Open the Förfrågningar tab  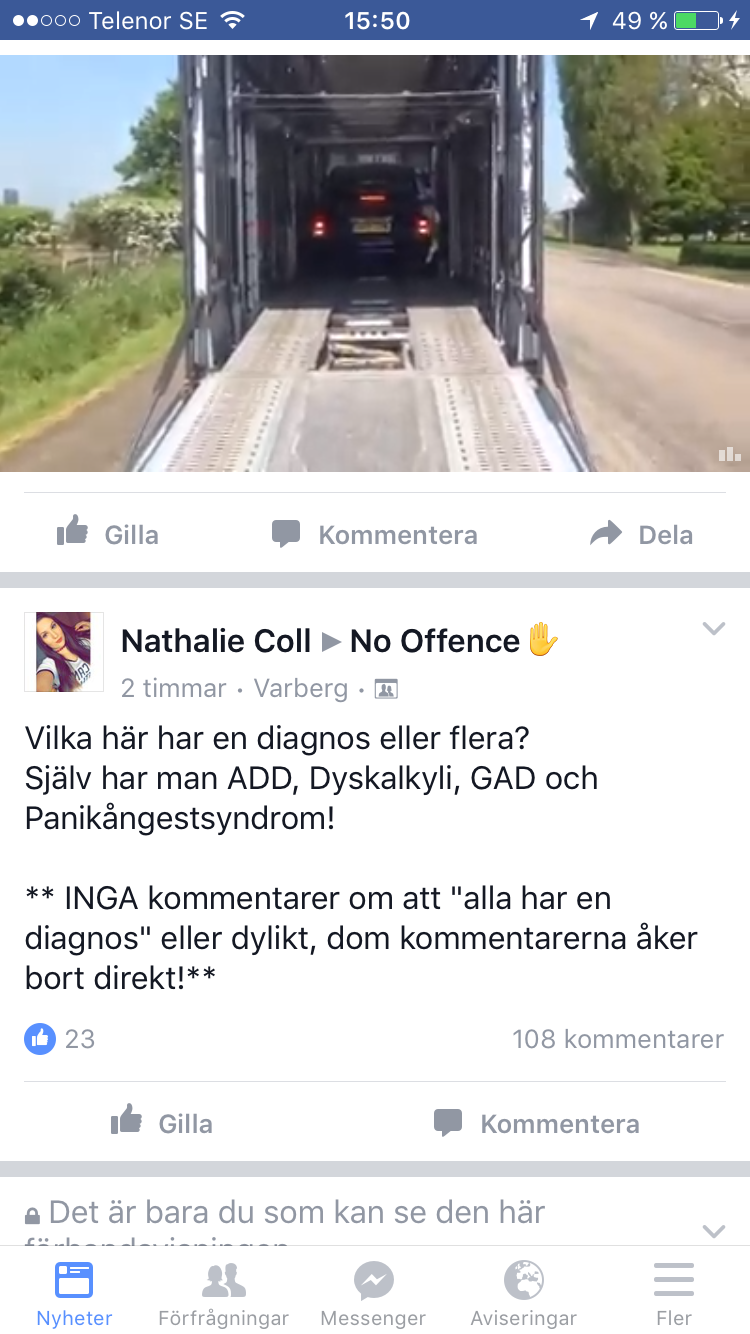224,1293
